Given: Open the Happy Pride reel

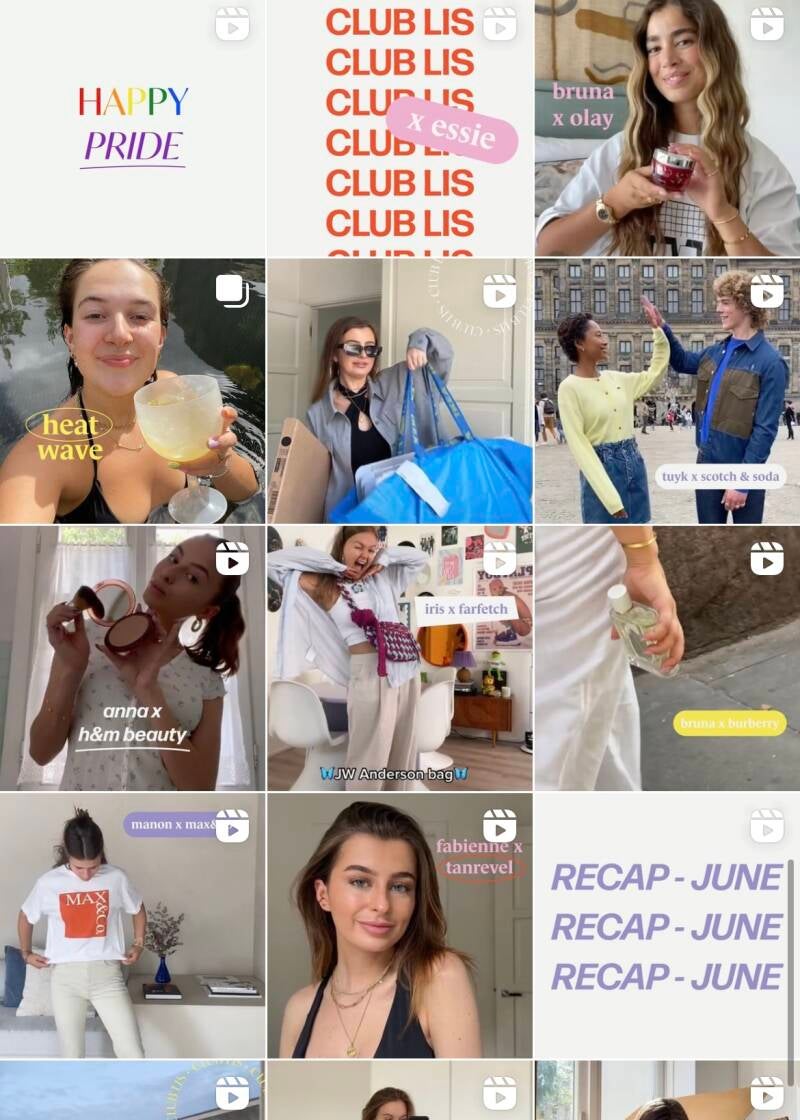Looking at the screenshot, I should (133, 128).
